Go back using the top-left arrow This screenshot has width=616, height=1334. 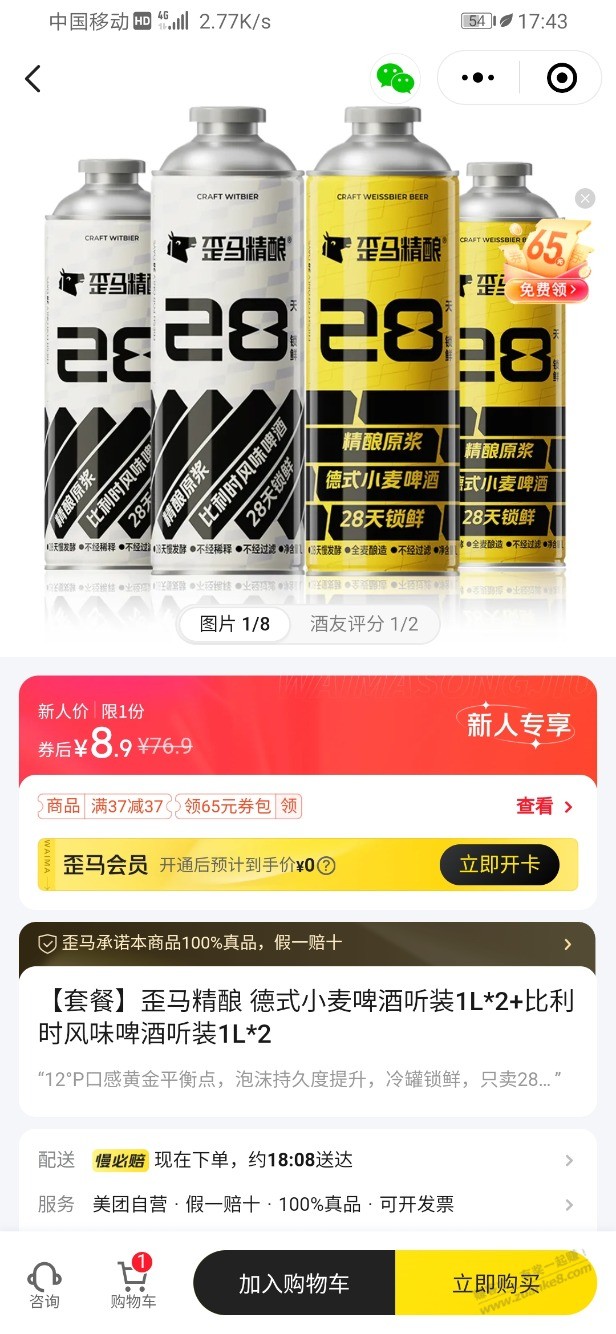pyautogui.click(x=33, y=79)
